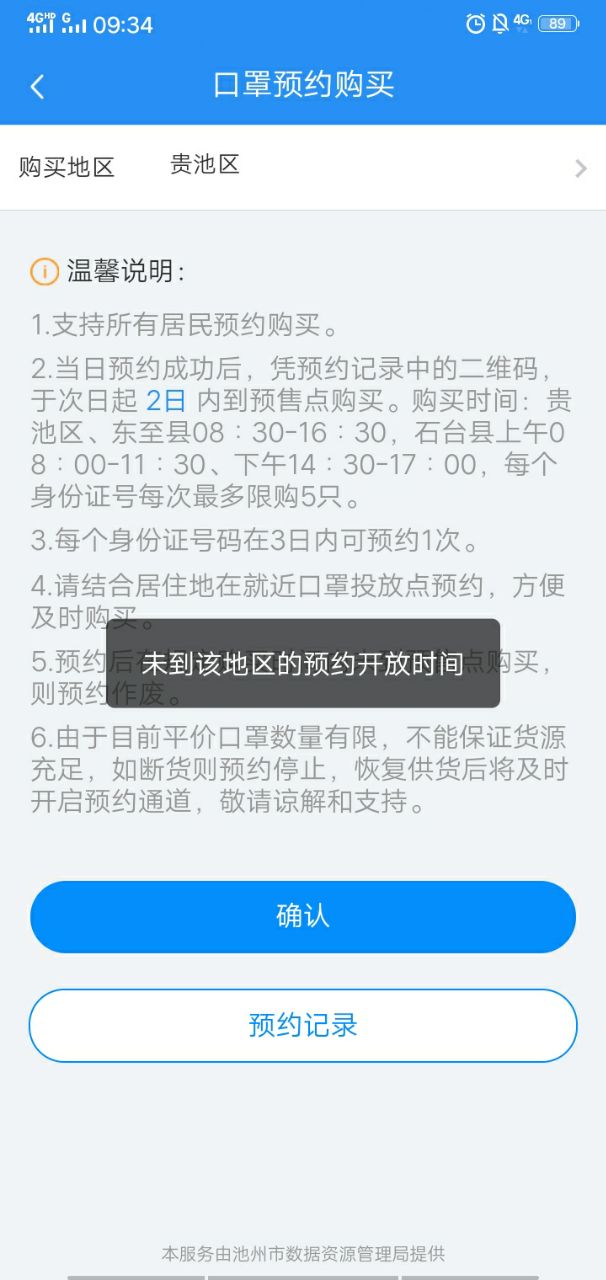Open the 购买地区 district selector row
Screen dimensions: 606x1280
point(303,167)
